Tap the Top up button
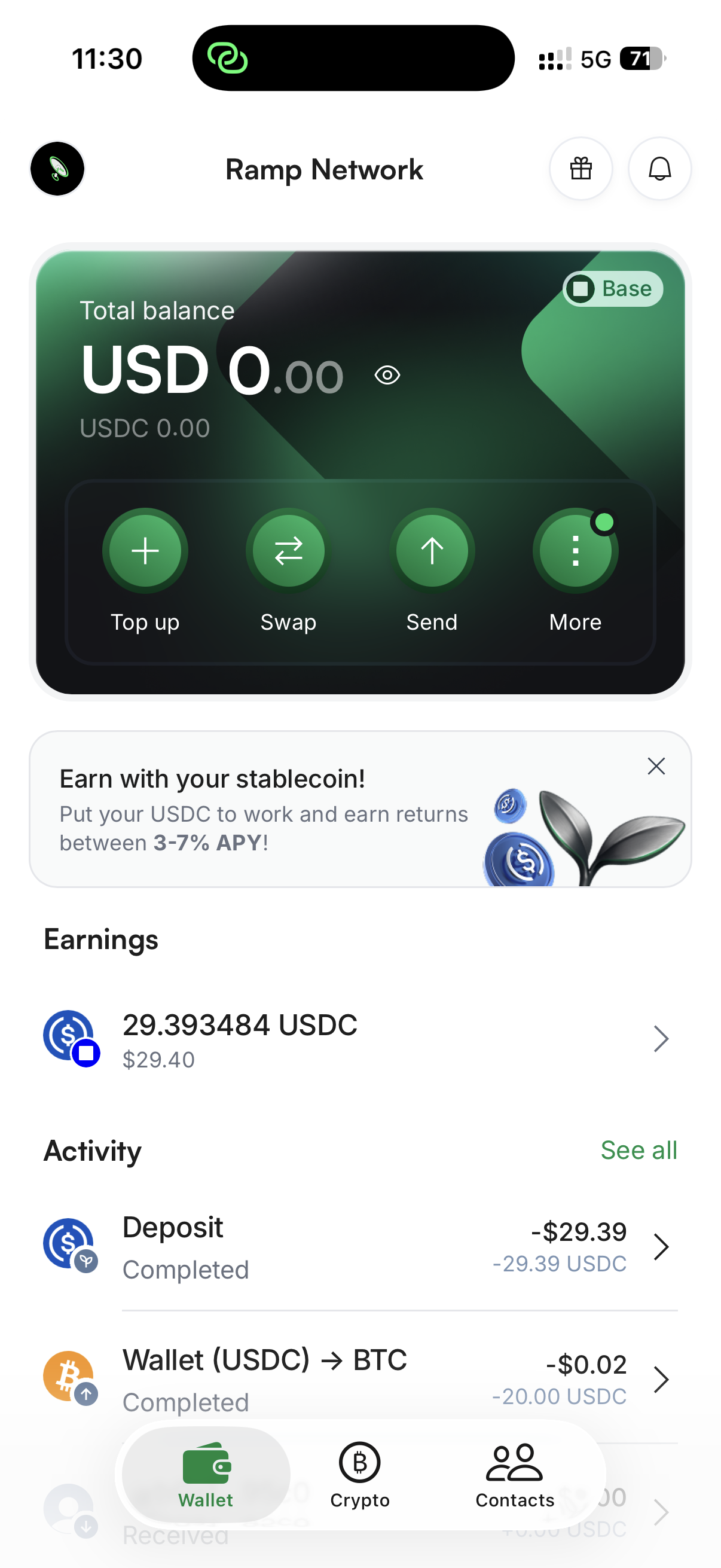Screen dimensions: 721x1568 coord(145,551)
